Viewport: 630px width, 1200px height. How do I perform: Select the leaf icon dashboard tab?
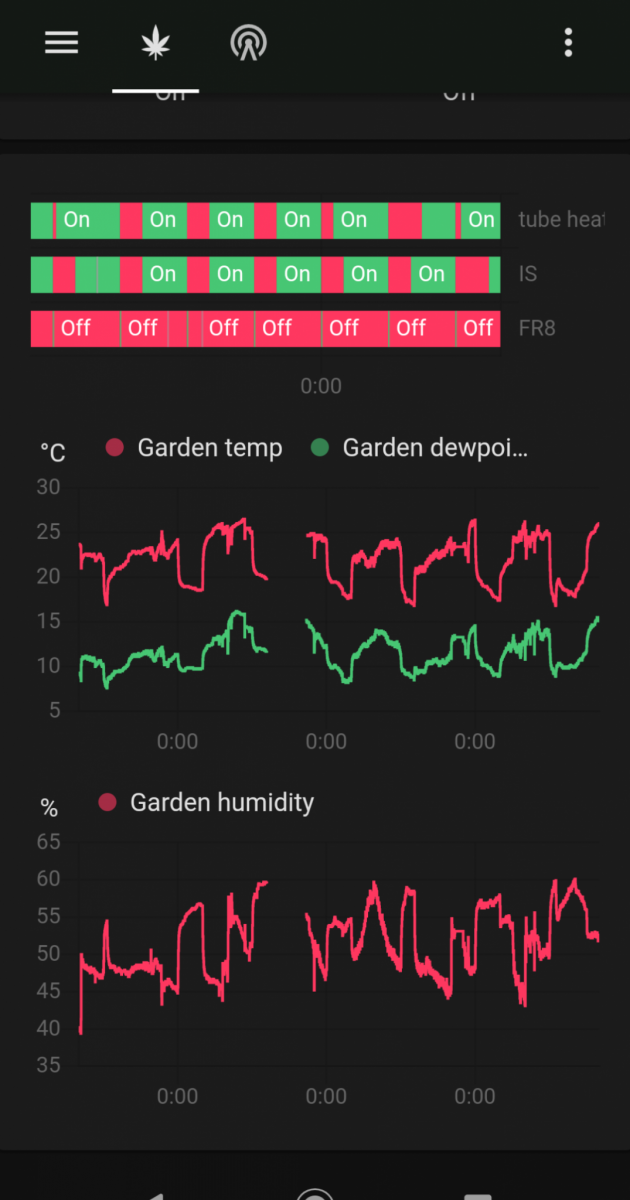(155, 44)
